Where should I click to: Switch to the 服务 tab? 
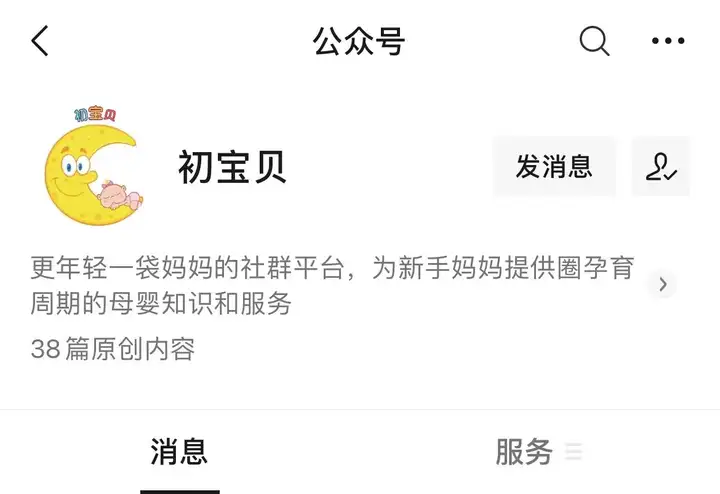524,452
